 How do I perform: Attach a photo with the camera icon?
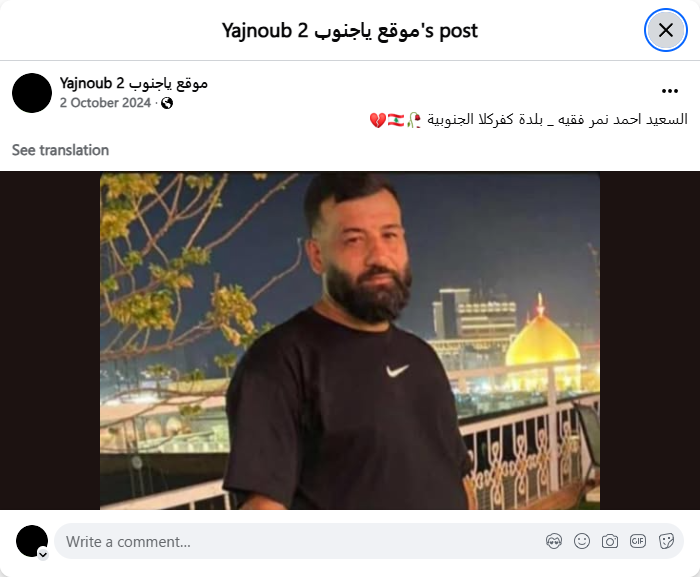pos(610,542)
